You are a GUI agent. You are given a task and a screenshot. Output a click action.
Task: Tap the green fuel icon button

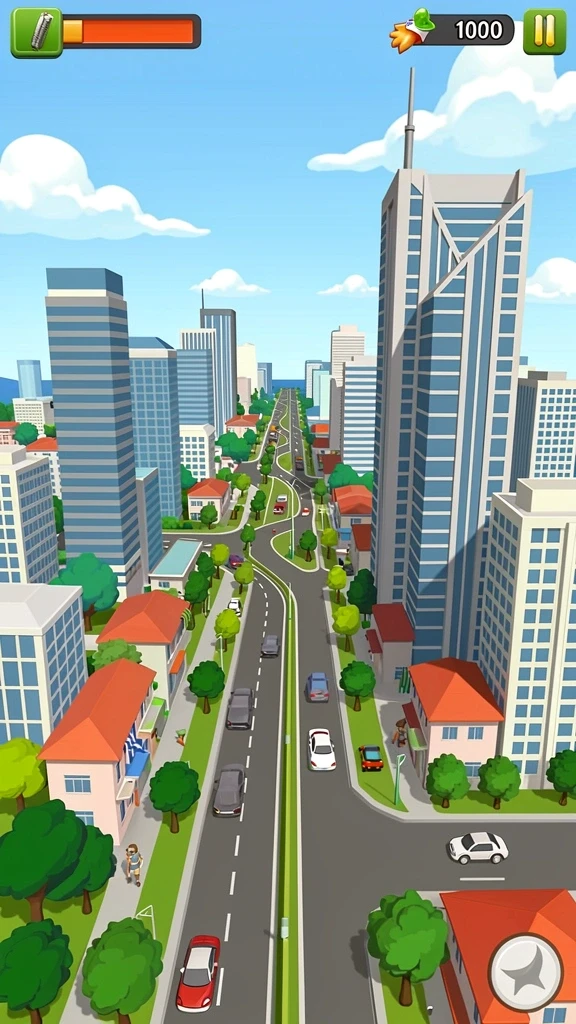pyautogui.click(x=37, y=32)
